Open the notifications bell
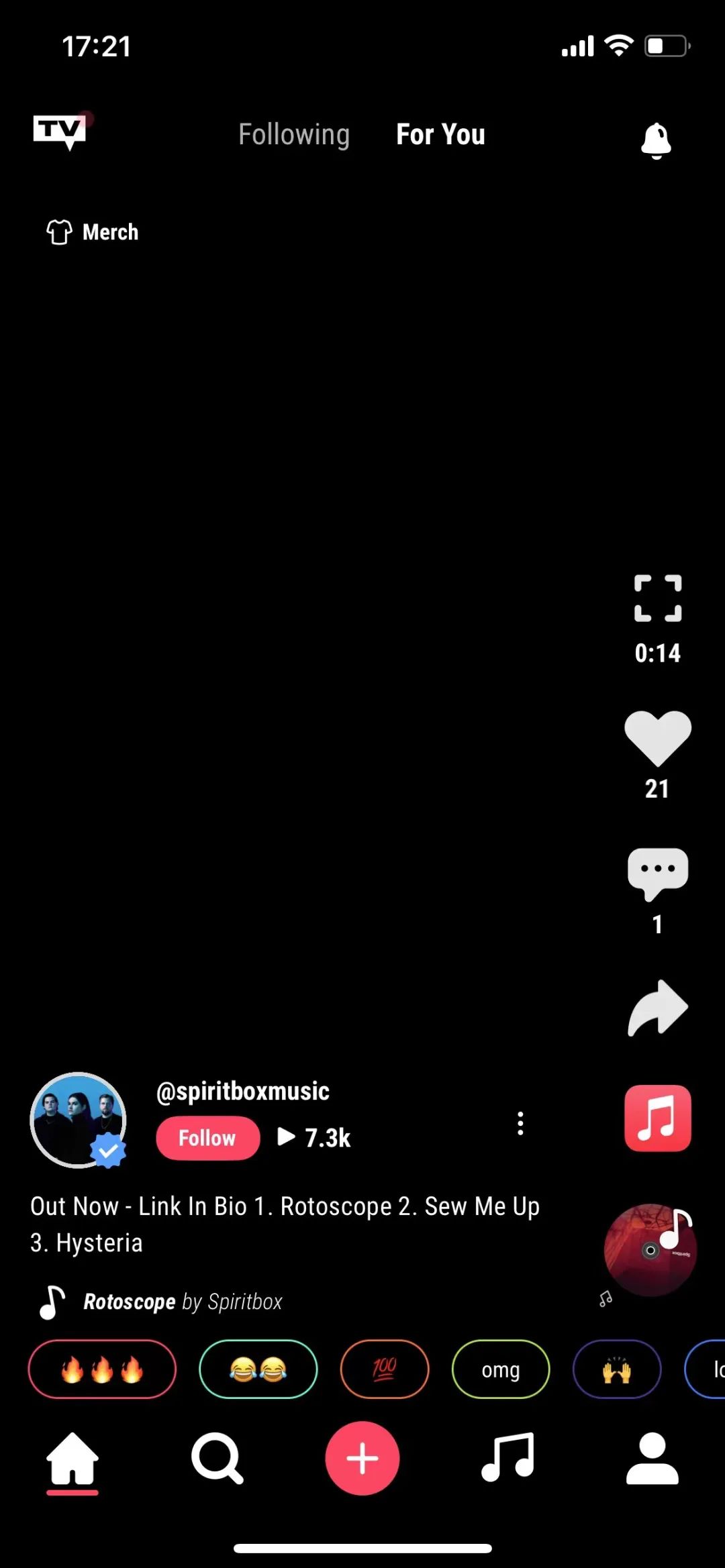This screenshot has width=725, height=1568. [x=656, y=140]
